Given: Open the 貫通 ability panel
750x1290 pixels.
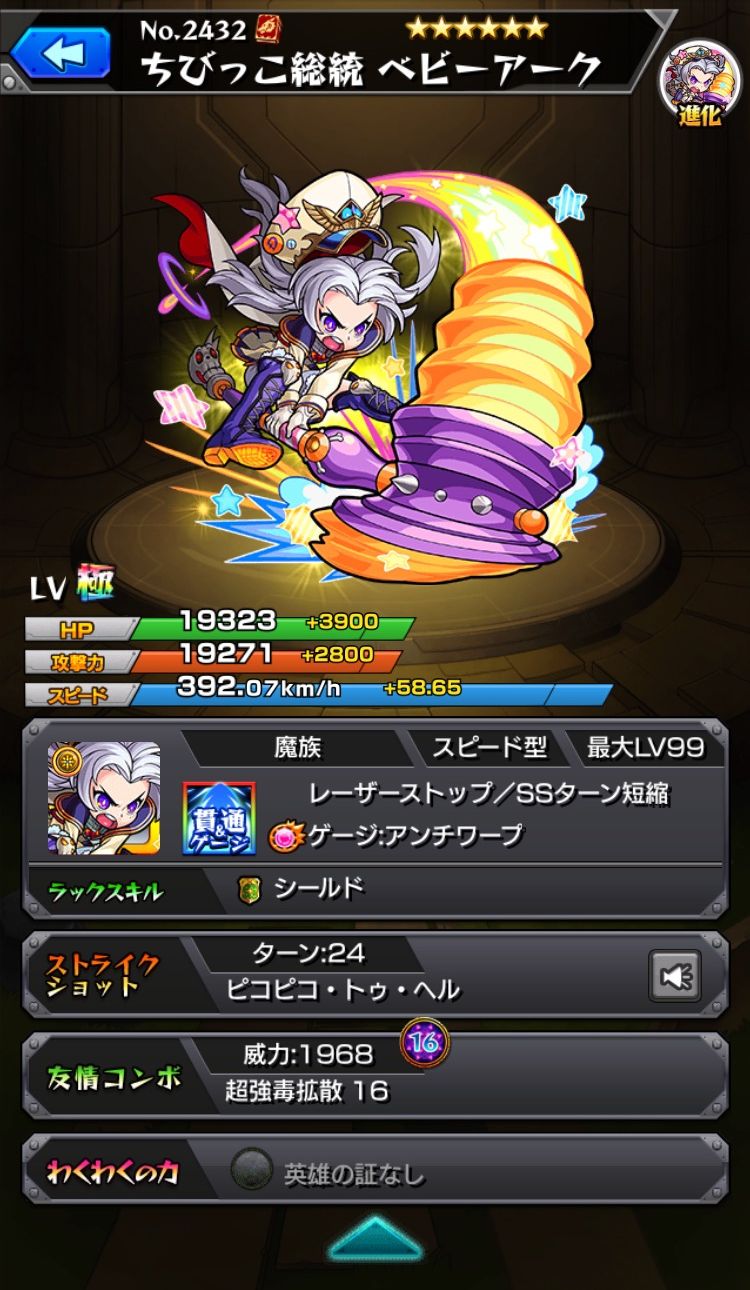Looking at the screenshot, I should (218, 818).
